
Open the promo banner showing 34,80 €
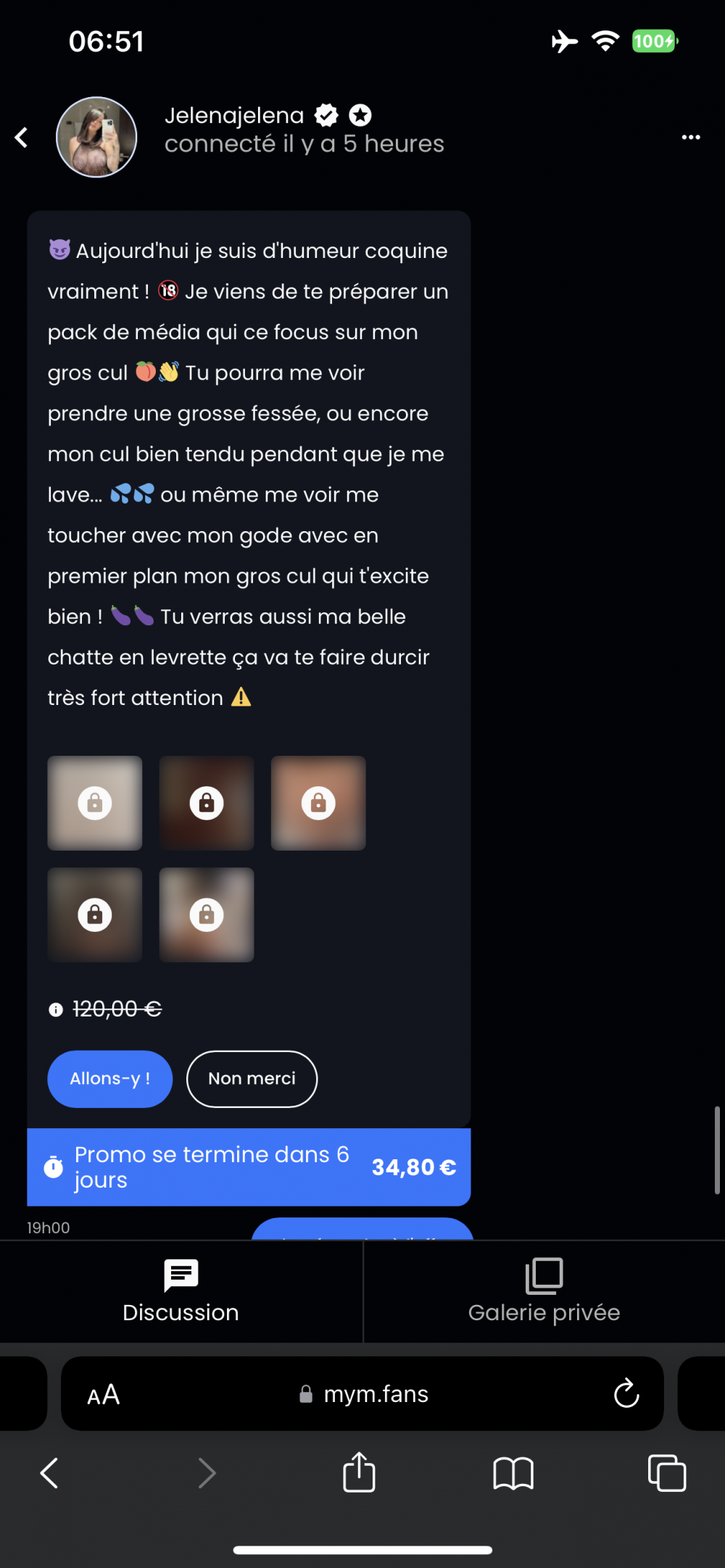click(249, 1167)
